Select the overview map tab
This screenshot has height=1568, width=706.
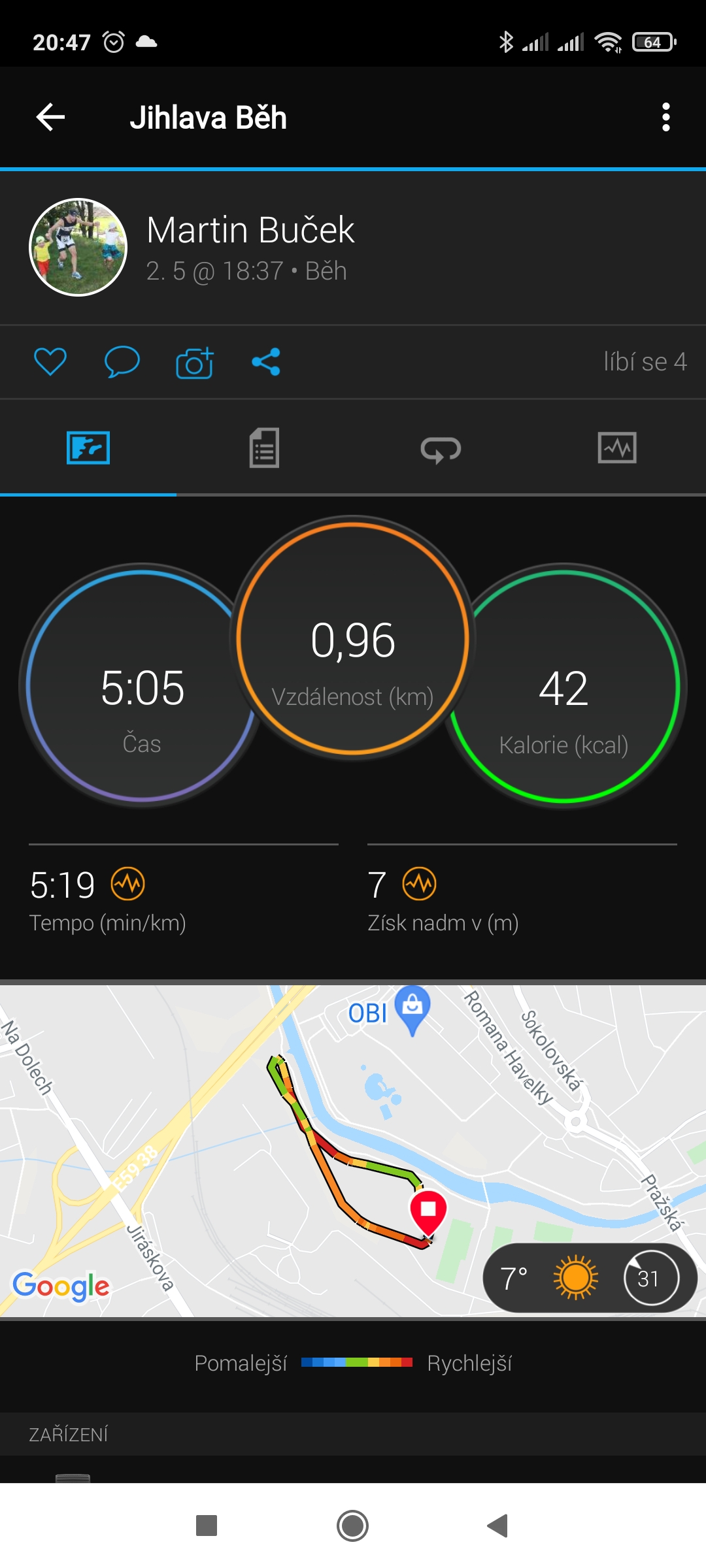(x=88, y=448)
